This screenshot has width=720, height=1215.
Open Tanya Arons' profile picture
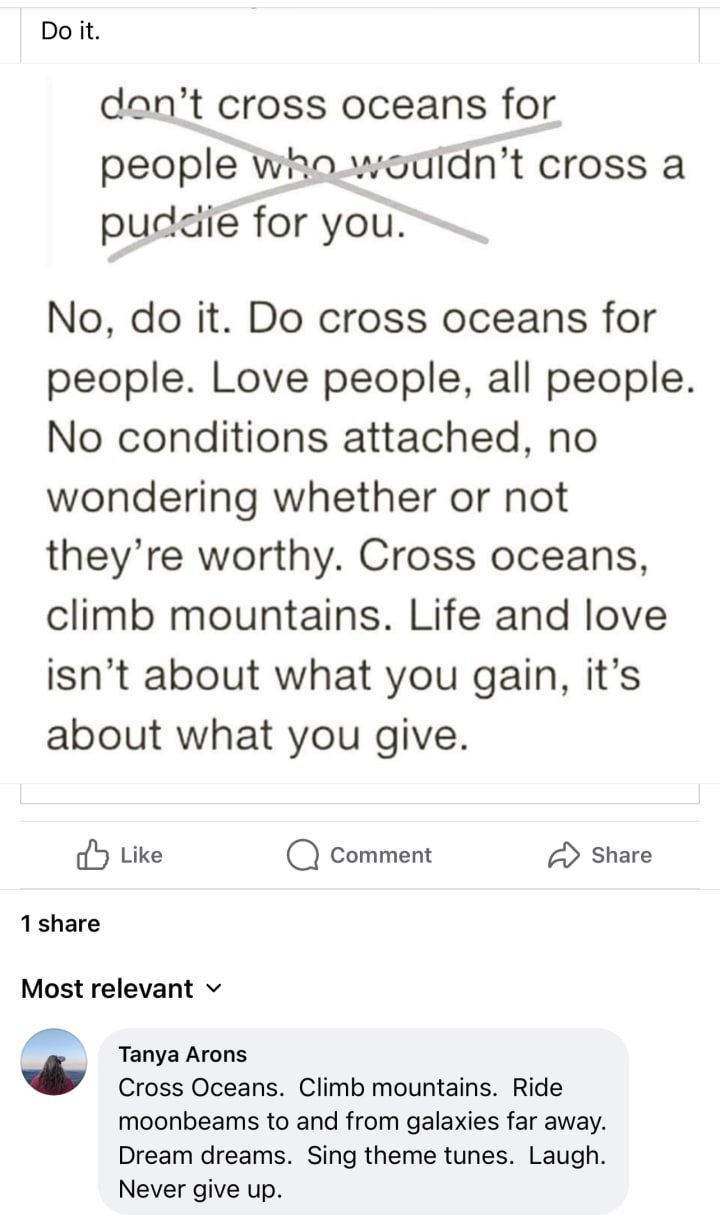point(54,1061)
